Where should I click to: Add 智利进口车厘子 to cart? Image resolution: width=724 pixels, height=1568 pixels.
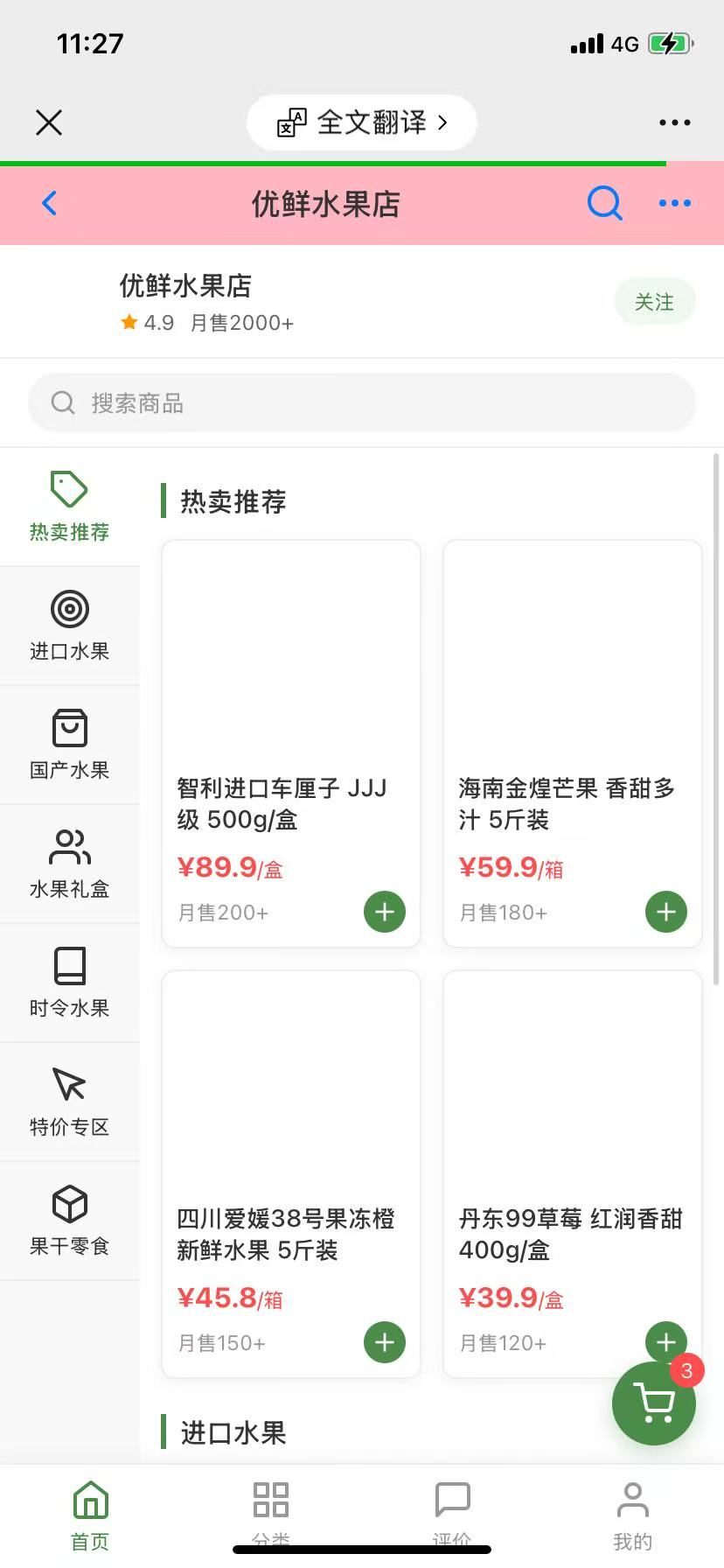[x=385, y=912]
